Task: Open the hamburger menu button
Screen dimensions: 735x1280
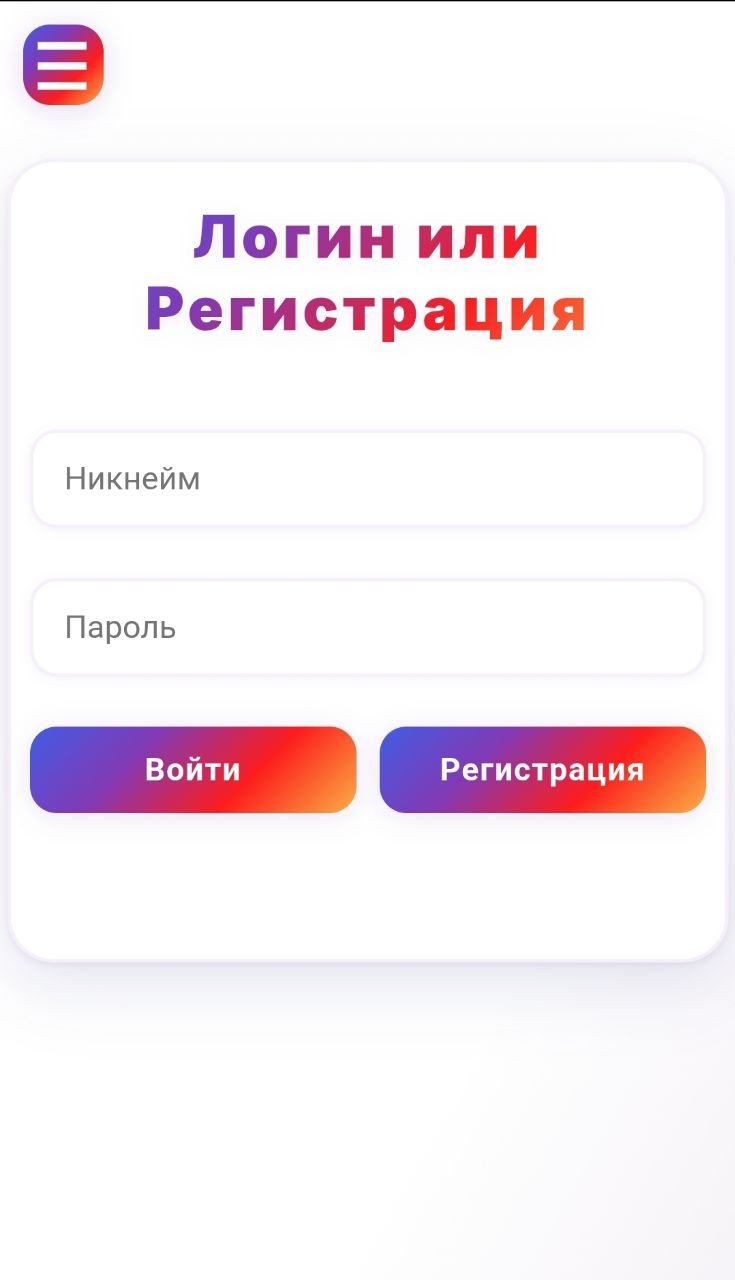Action: [63, 65]
